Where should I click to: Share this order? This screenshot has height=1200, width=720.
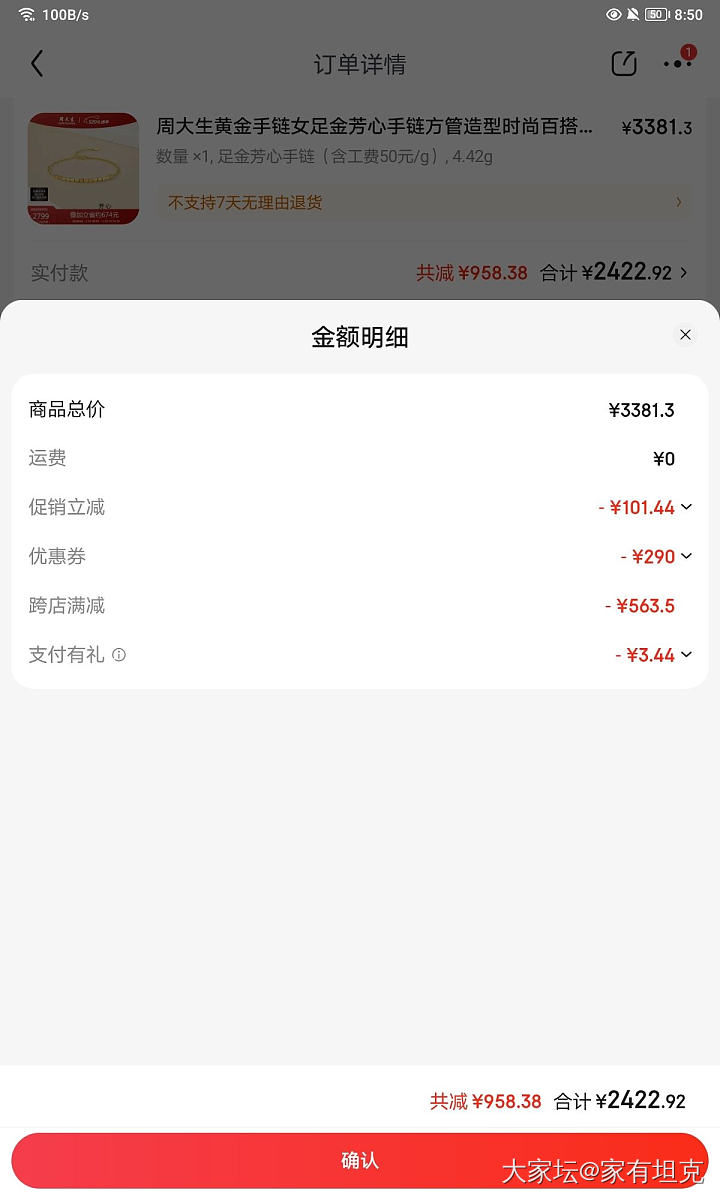click(x=623, y=64)
